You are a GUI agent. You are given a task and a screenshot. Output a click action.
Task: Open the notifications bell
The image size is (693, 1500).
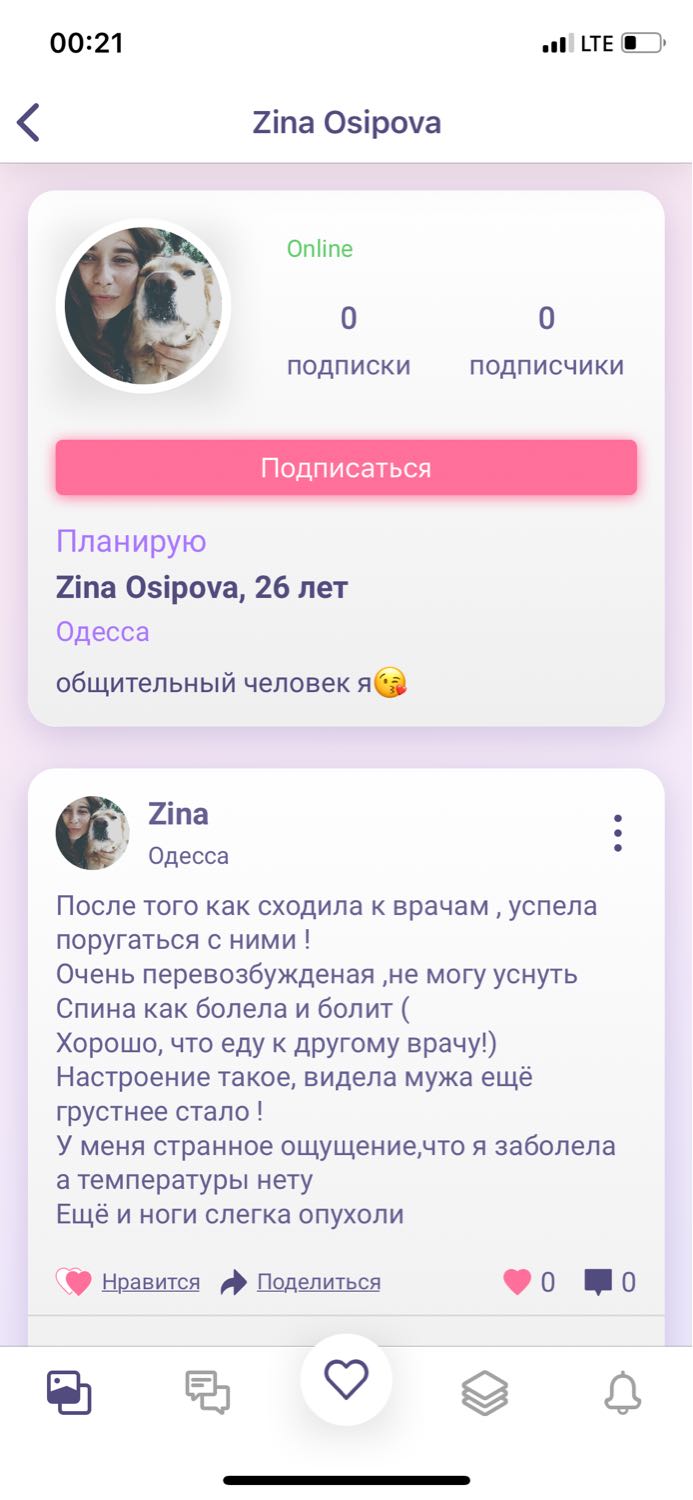click(x=623, y=1392)
